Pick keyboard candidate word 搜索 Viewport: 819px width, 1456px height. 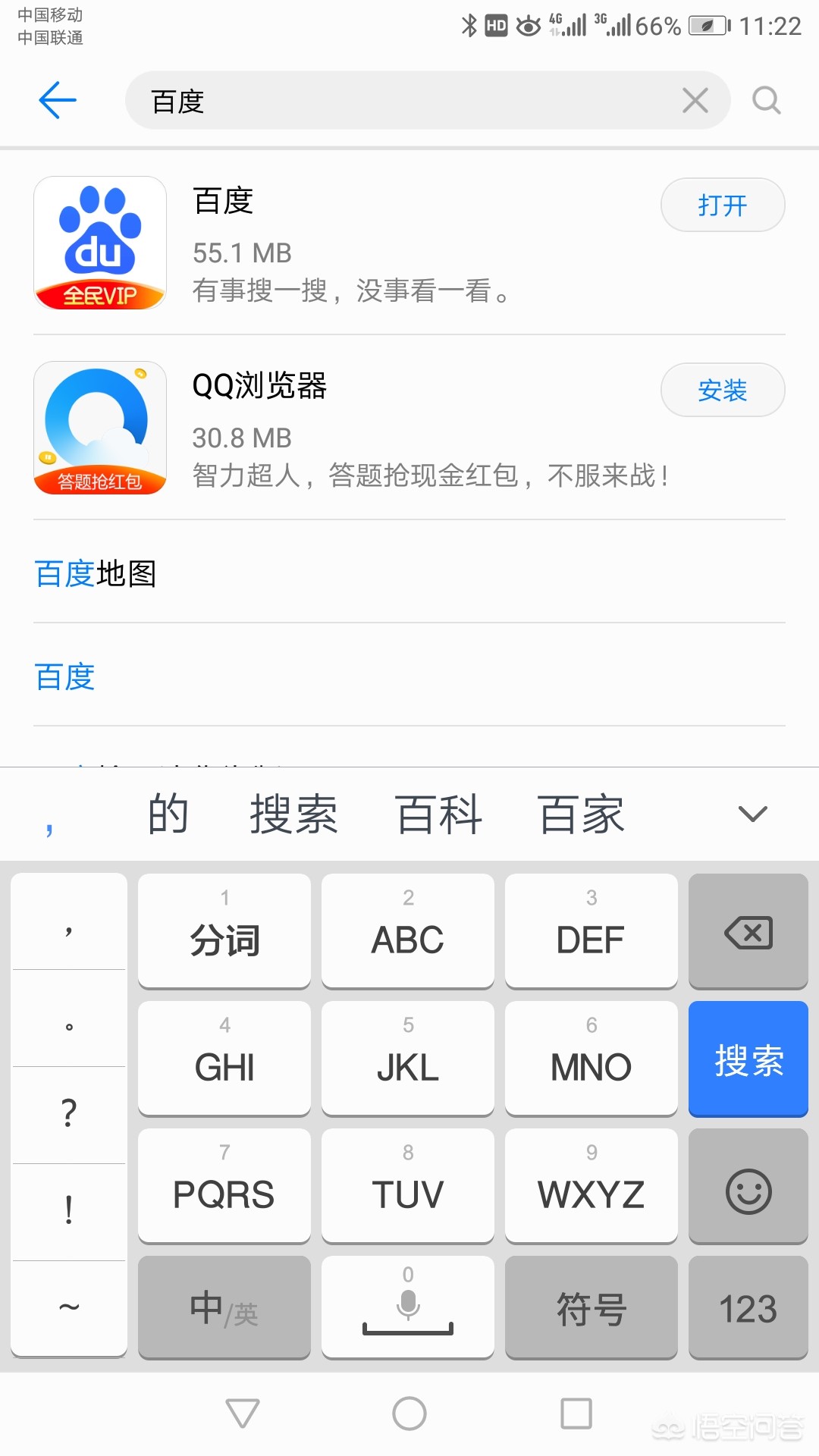tap(293, 814)
